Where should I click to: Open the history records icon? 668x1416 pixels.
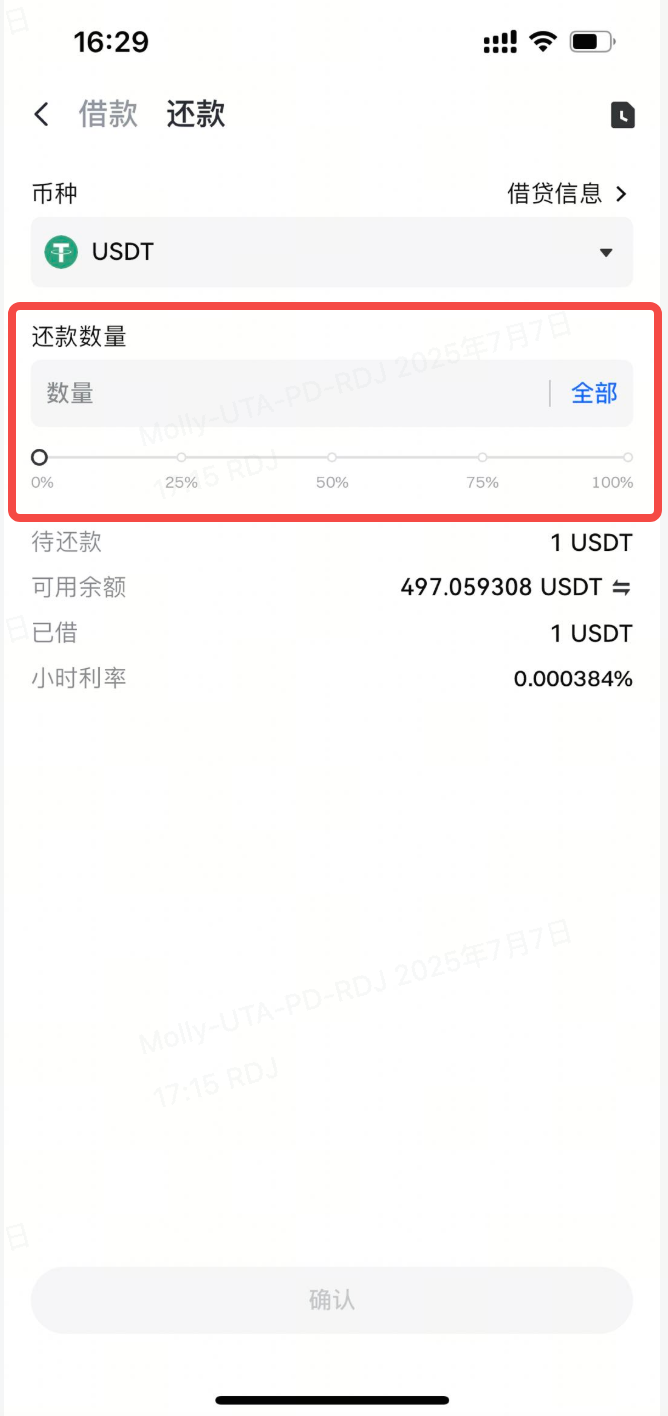(623, 115)
